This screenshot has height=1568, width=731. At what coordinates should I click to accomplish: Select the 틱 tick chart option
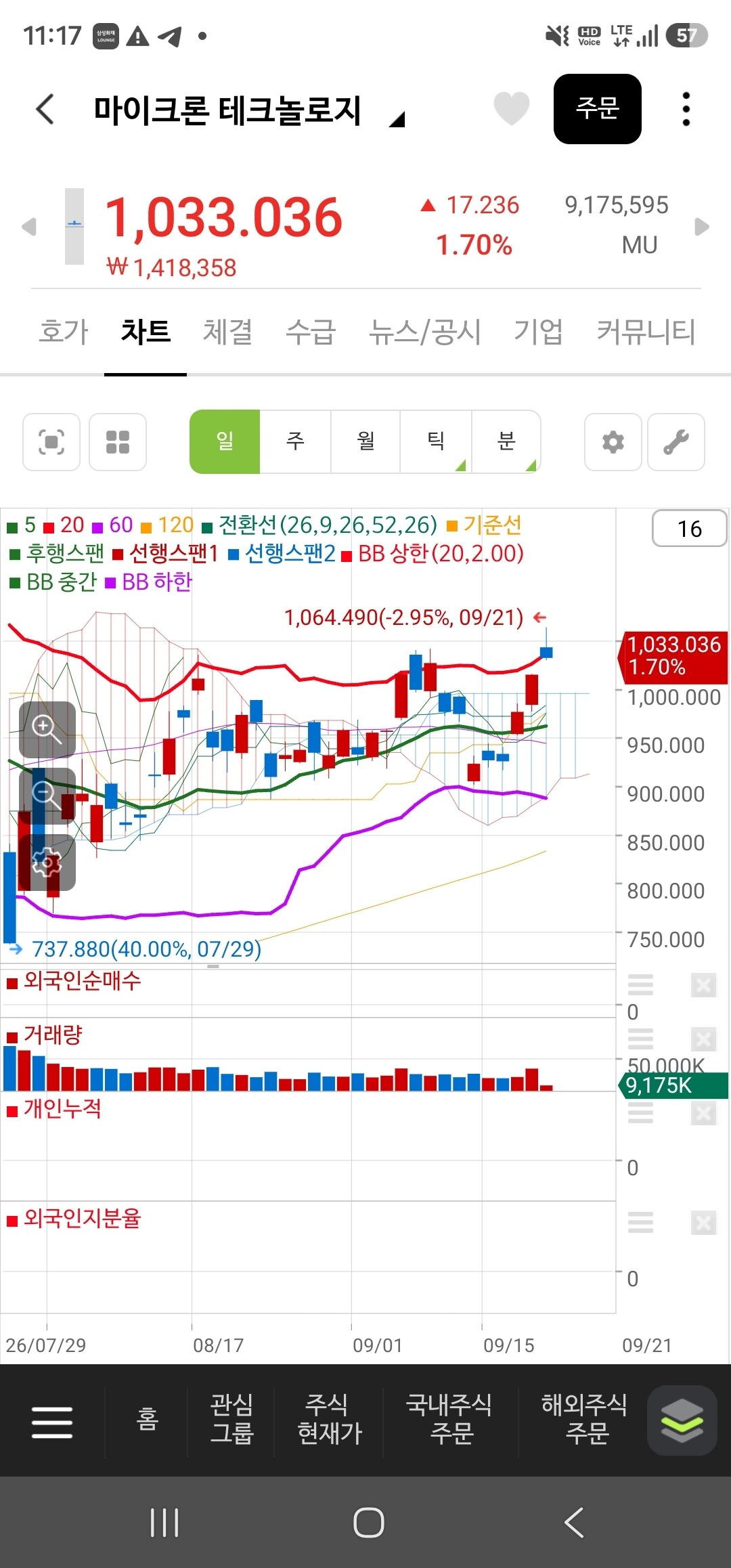pyautogui.click(x=436, y=441)
